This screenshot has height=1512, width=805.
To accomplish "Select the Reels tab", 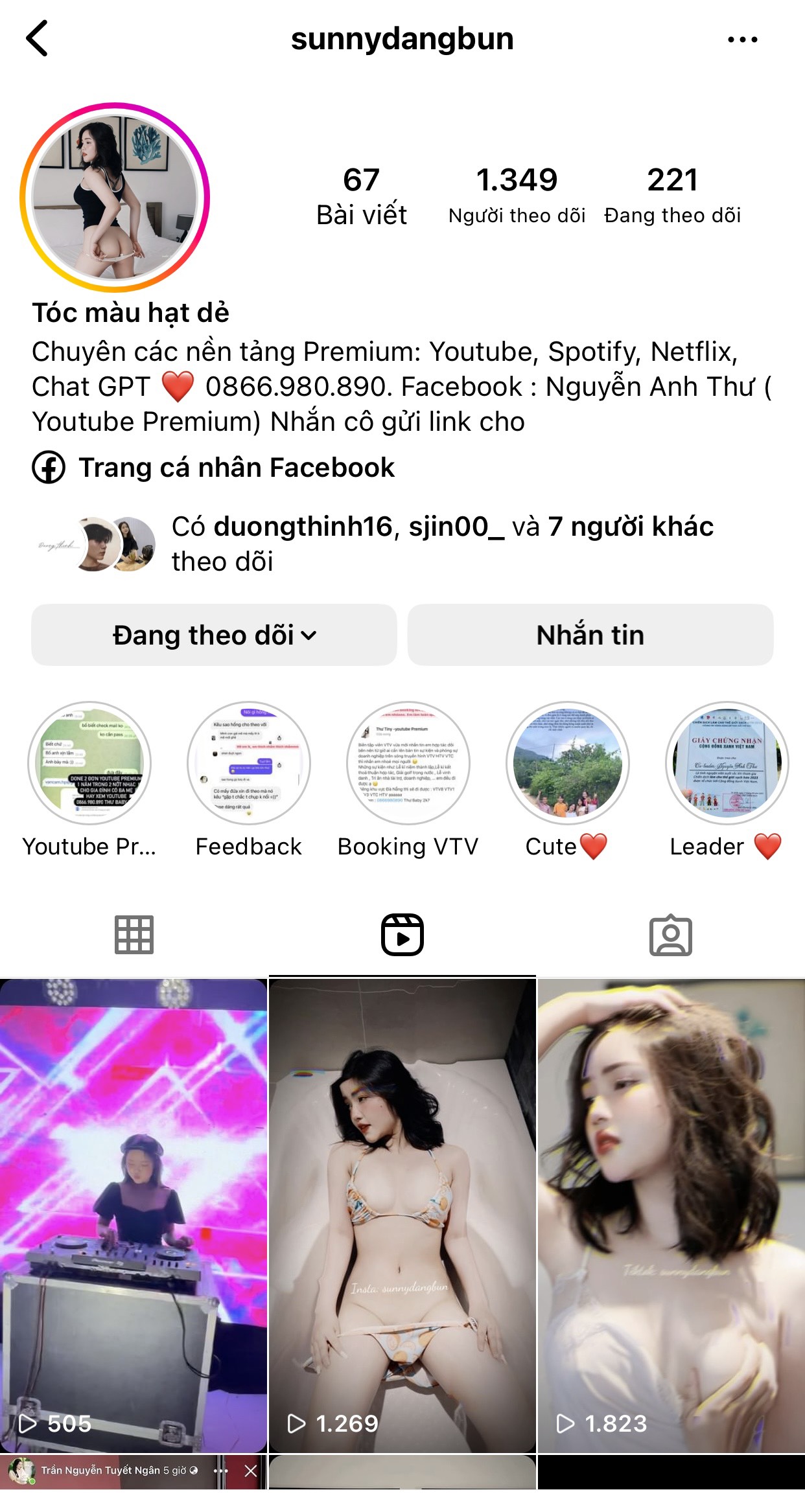I will (402, 935).
